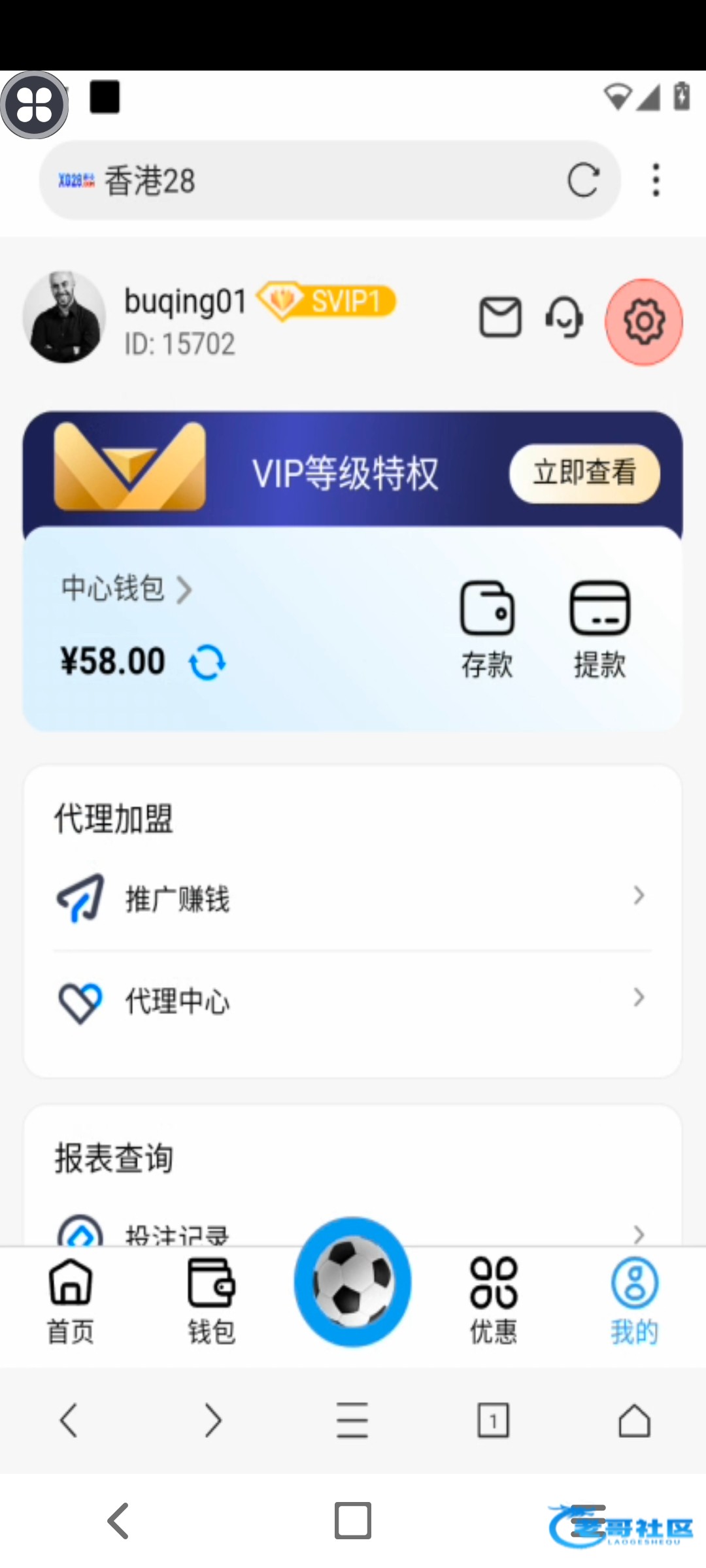The height and width of the screenshot is (1568, 706).
Task: Switch to the 首页 tab
Action: tap(71, 1300)
